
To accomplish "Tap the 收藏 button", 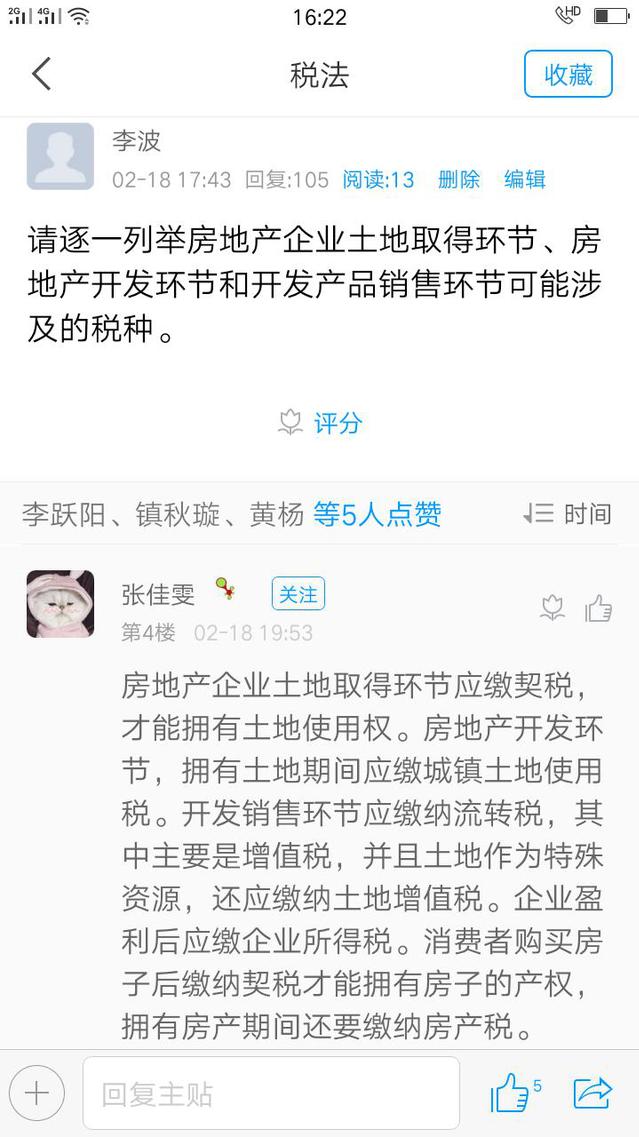I will [568, 74].
